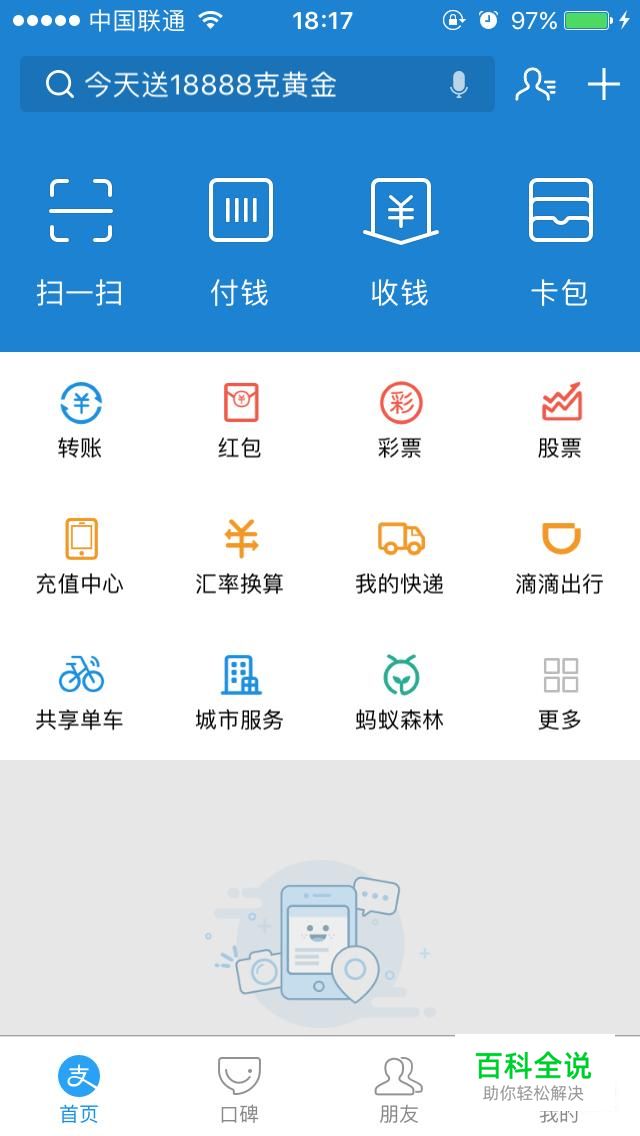Open 共享单车 bike sharing
This screenshot has height=1136, width=640.
pos(80,692)
